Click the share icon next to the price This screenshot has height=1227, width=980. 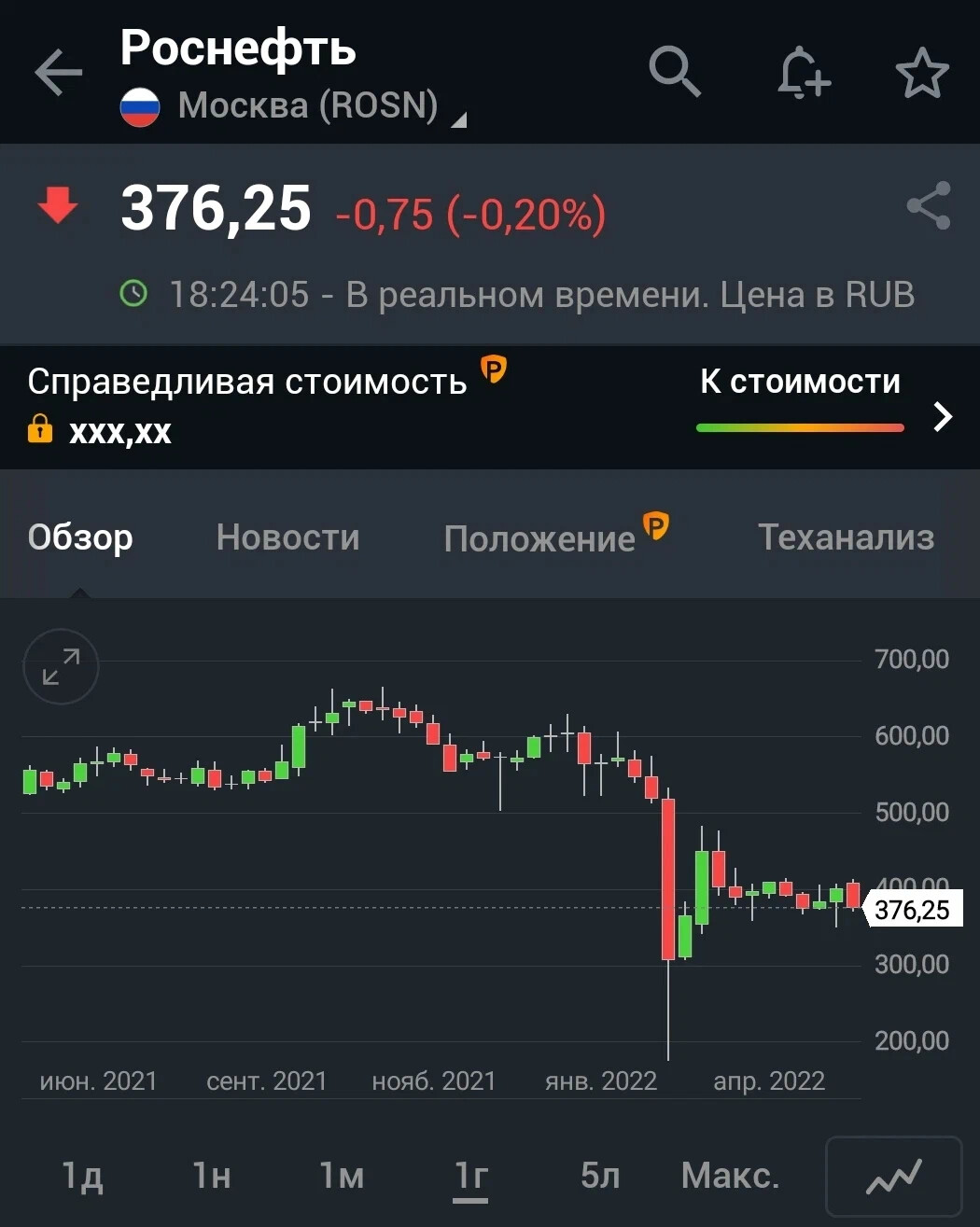click(x=929, y=205)
